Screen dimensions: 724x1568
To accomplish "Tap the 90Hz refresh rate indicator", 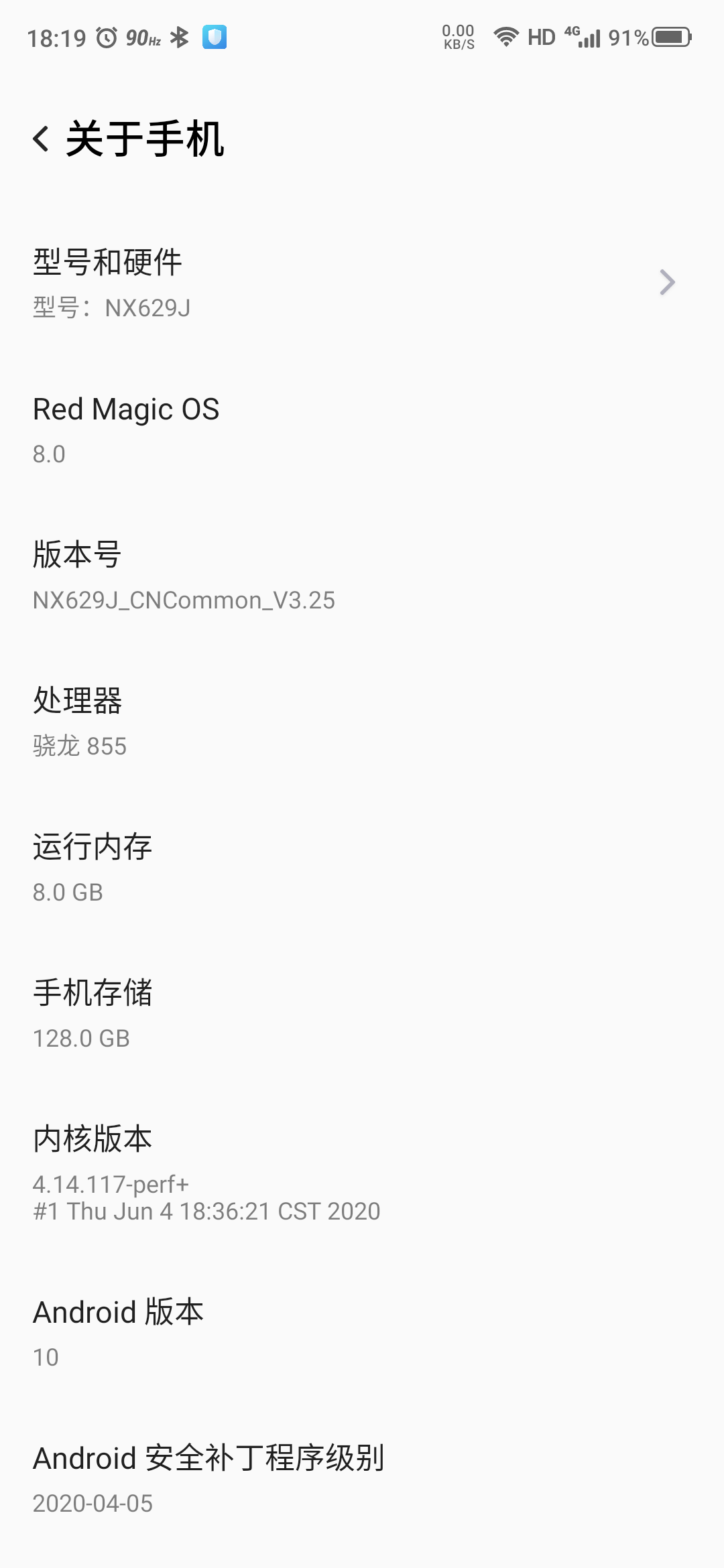I will tap(145, 37).
